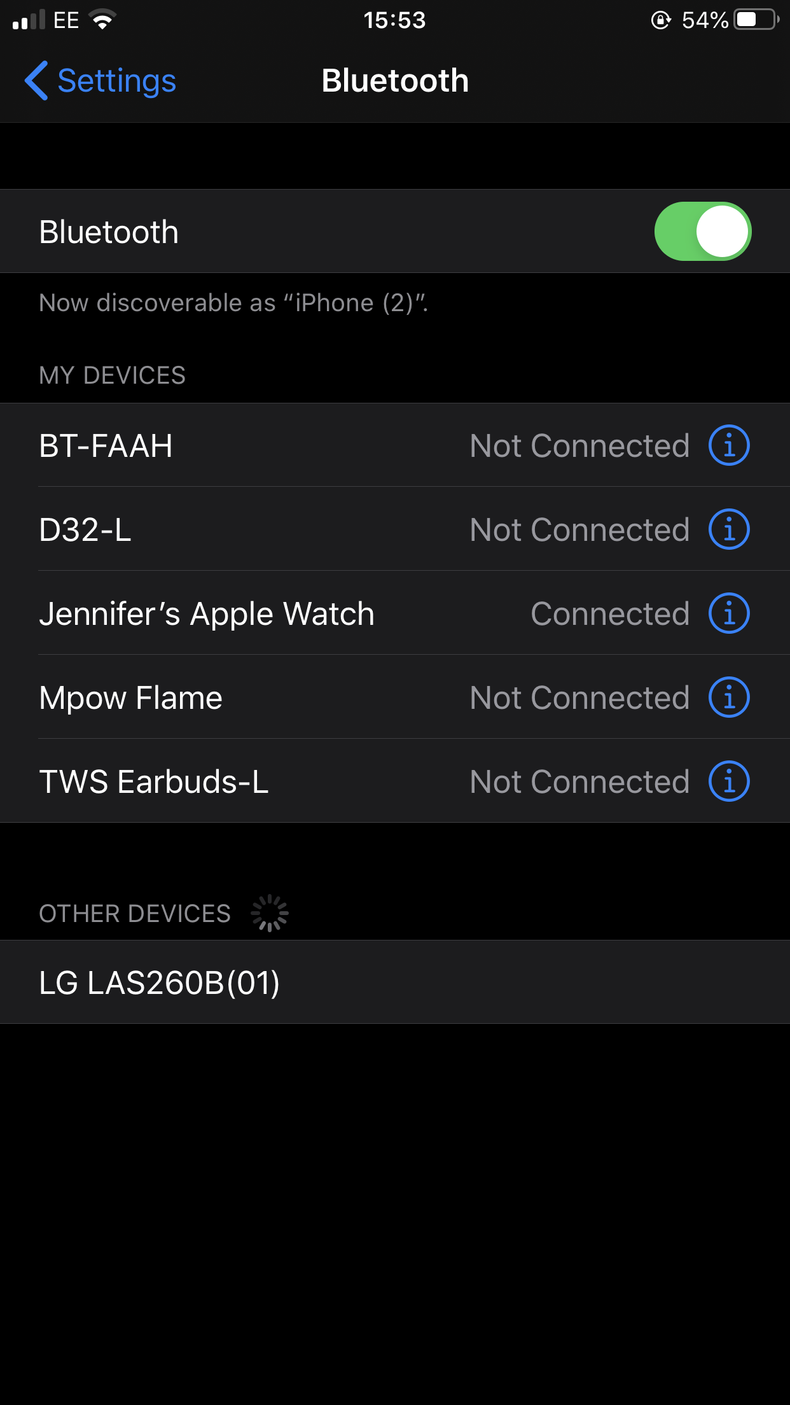Screen dimensions: 790x1405
Task: Open info options for Mpow Flame
Action: [729, 697]
